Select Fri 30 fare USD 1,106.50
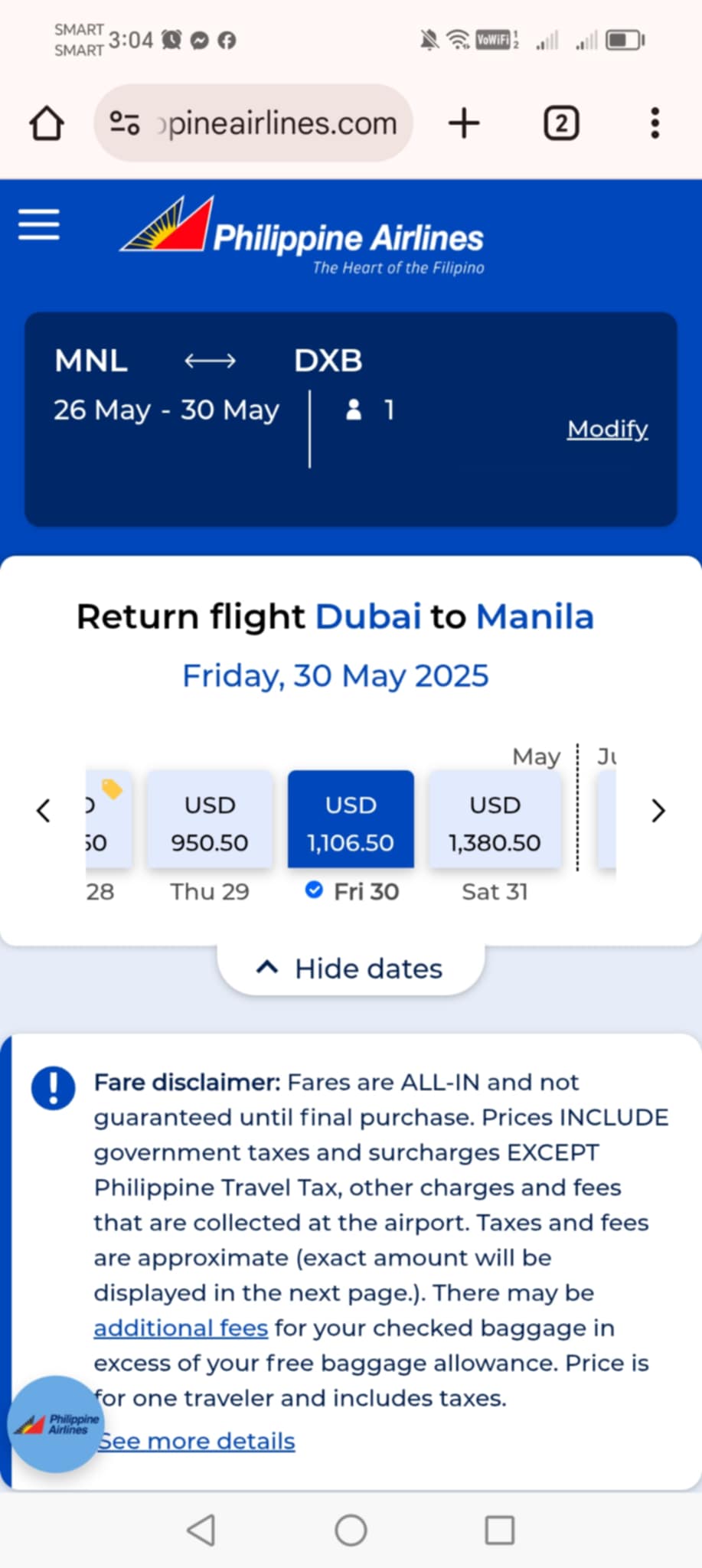This screenshot has width=702, height=1568. pyautogui.click(x=351, y=820)
